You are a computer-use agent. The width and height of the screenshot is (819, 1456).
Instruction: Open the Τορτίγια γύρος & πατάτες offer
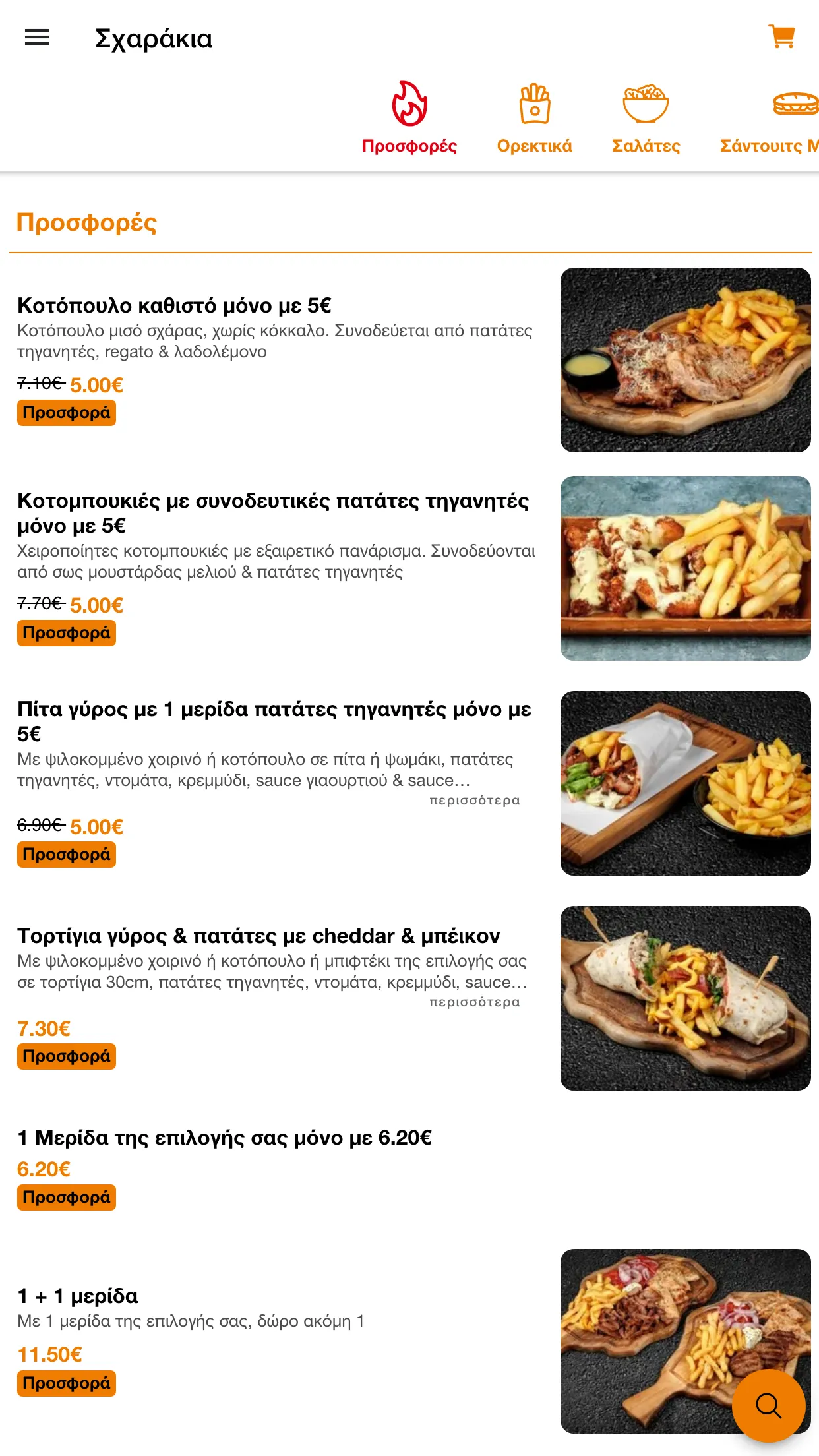[258, 936]
